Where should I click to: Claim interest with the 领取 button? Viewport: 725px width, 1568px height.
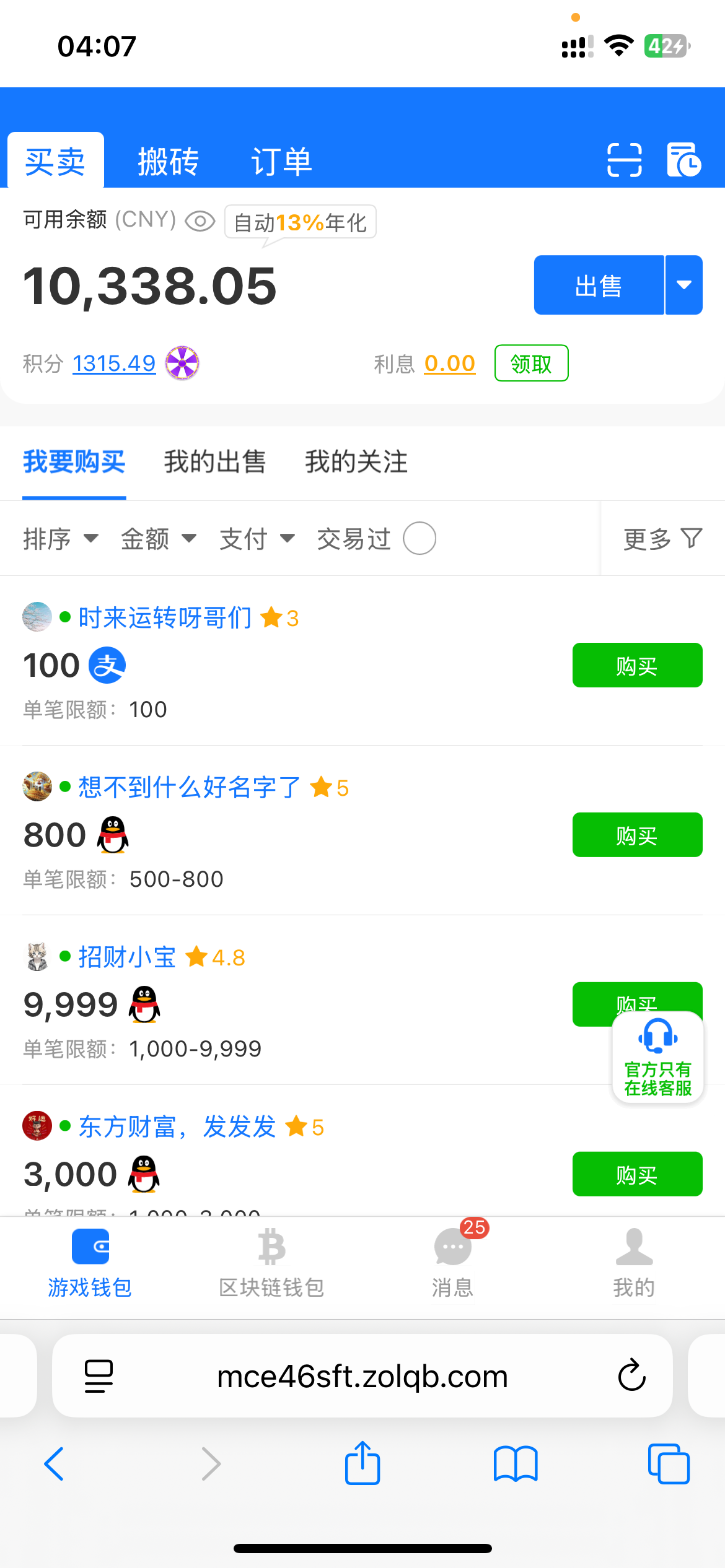tap(531, 364)
